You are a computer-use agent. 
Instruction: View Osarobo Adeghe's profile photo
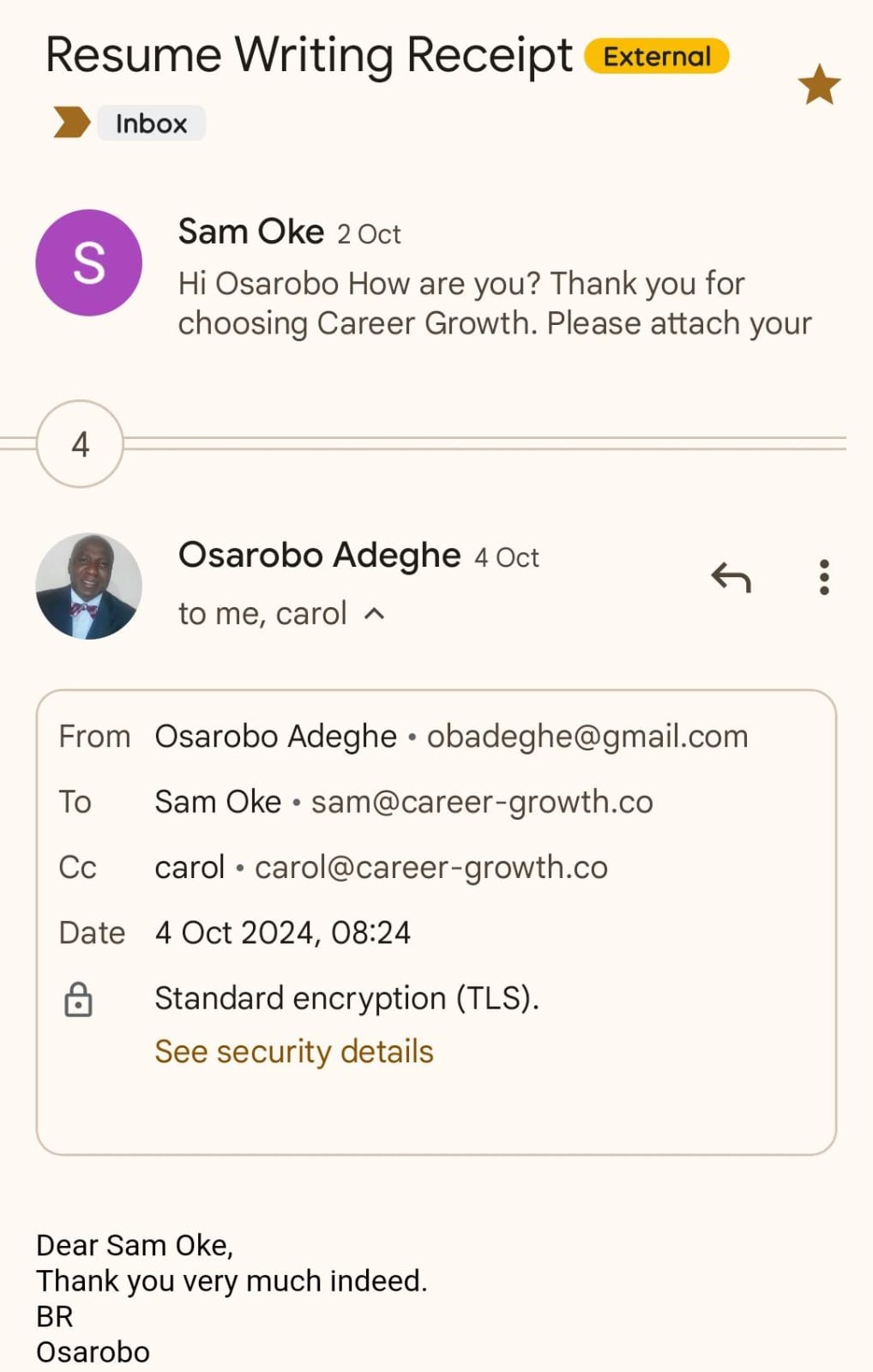click(x=88, y=587)
